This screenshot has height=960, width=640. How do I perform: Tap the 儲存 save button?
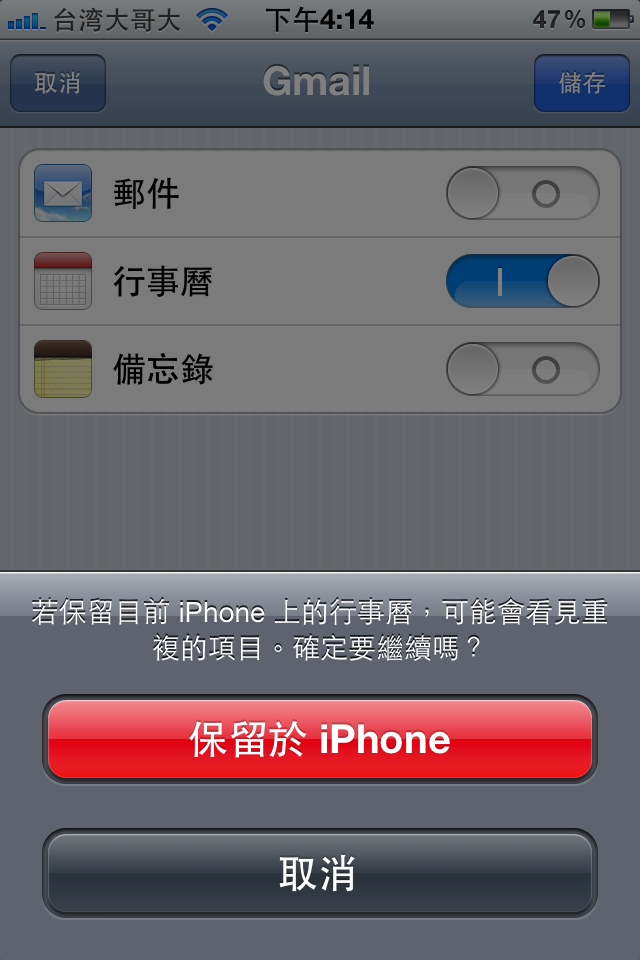tap(582, 83)
